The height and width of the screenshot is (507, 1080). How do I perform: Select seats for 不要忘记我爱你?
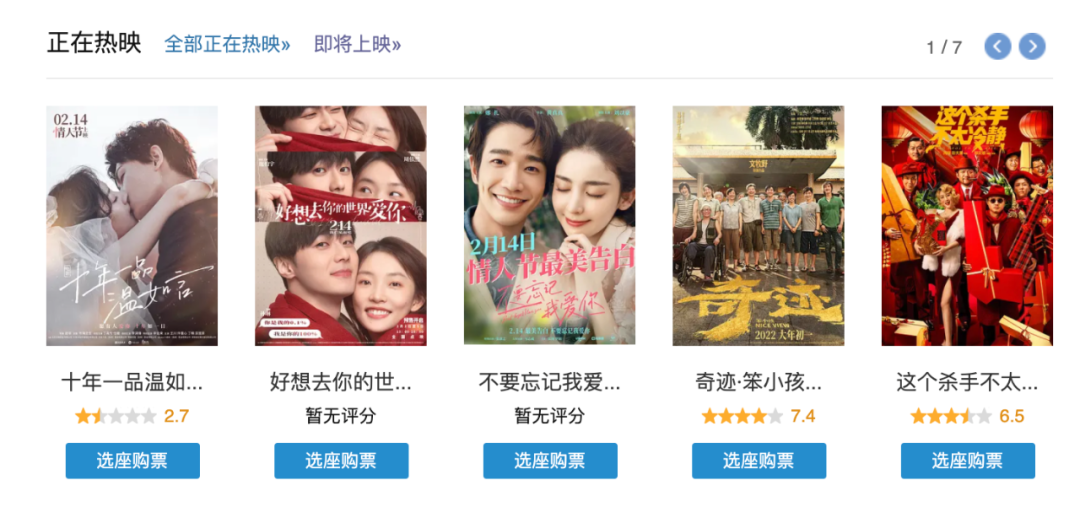tap(550, 461)
